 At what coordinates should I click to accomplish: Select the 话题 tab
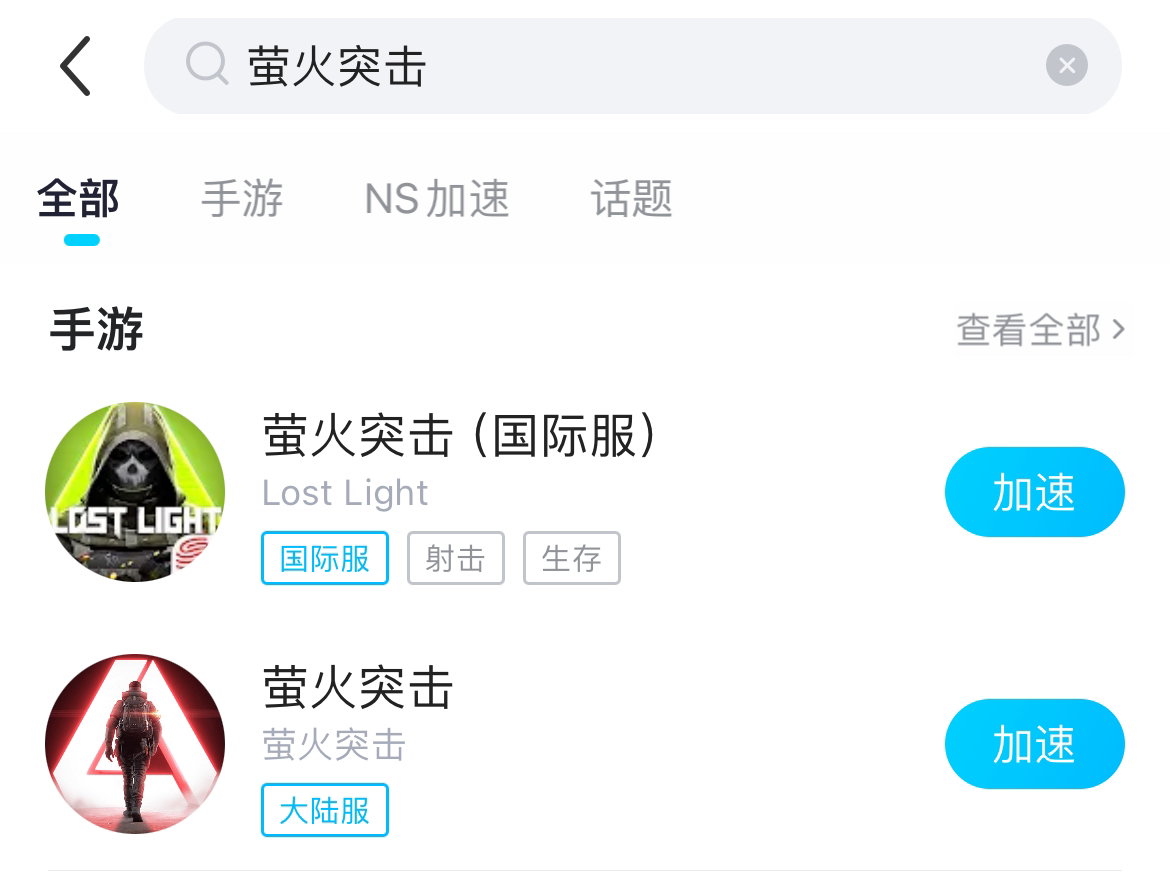[631, 199]
